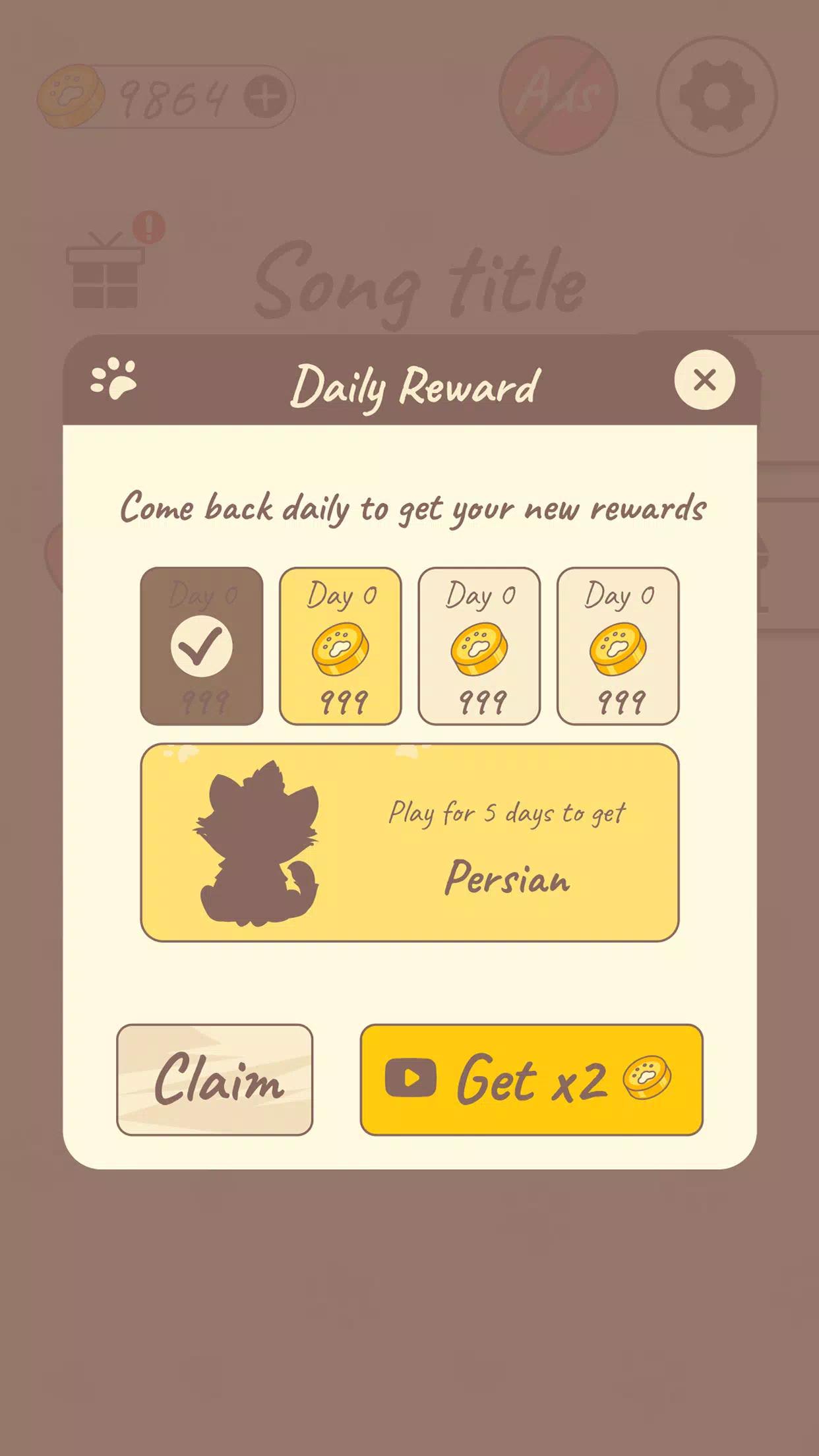Viewport: 819px width, 1456px height.
Task: Close the Daily Reward dialog
Action: (704, 380)
